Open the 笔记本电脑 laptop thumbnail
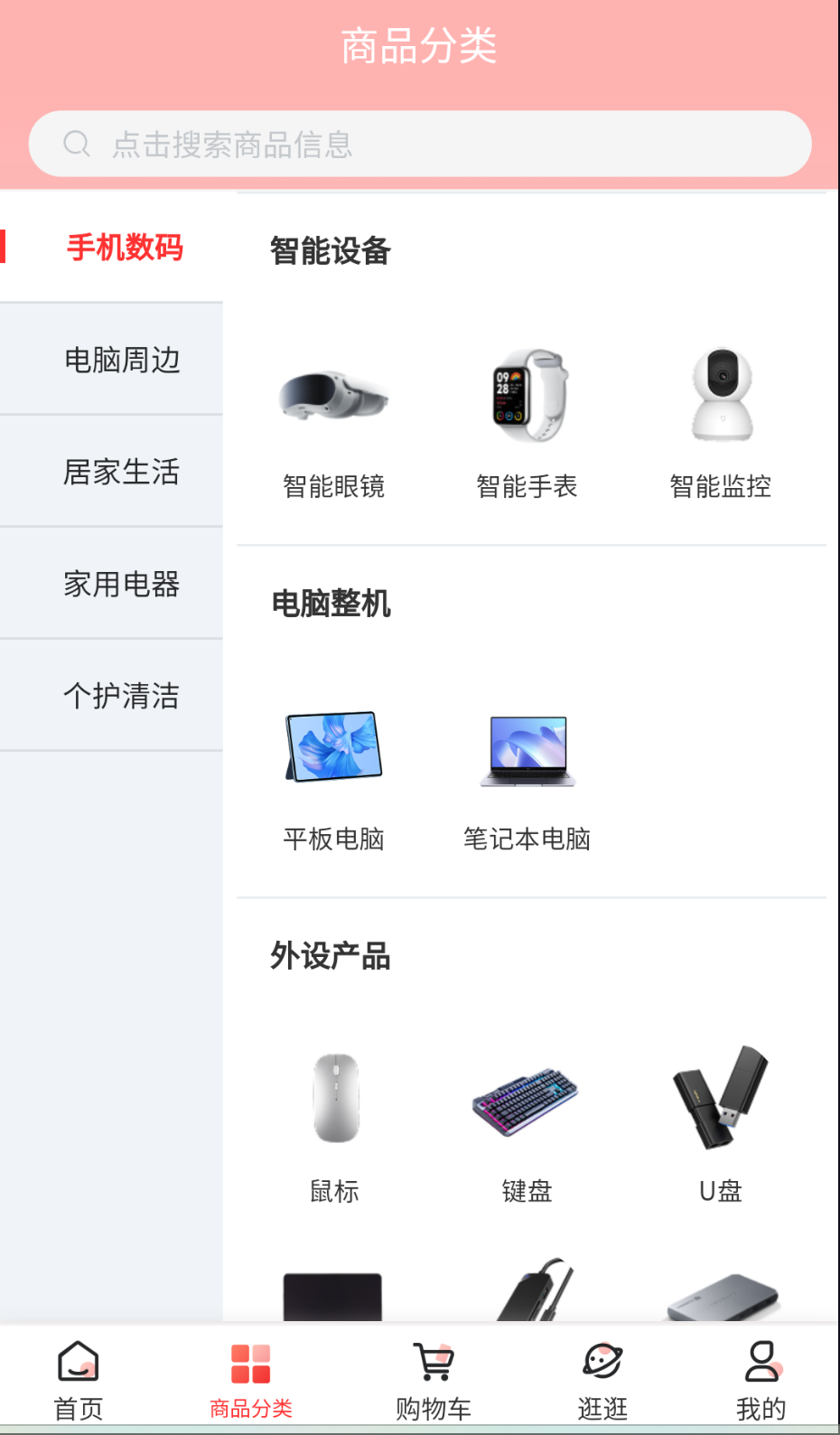Screen dimensions: 840x1435 click(x=527, y=748)
